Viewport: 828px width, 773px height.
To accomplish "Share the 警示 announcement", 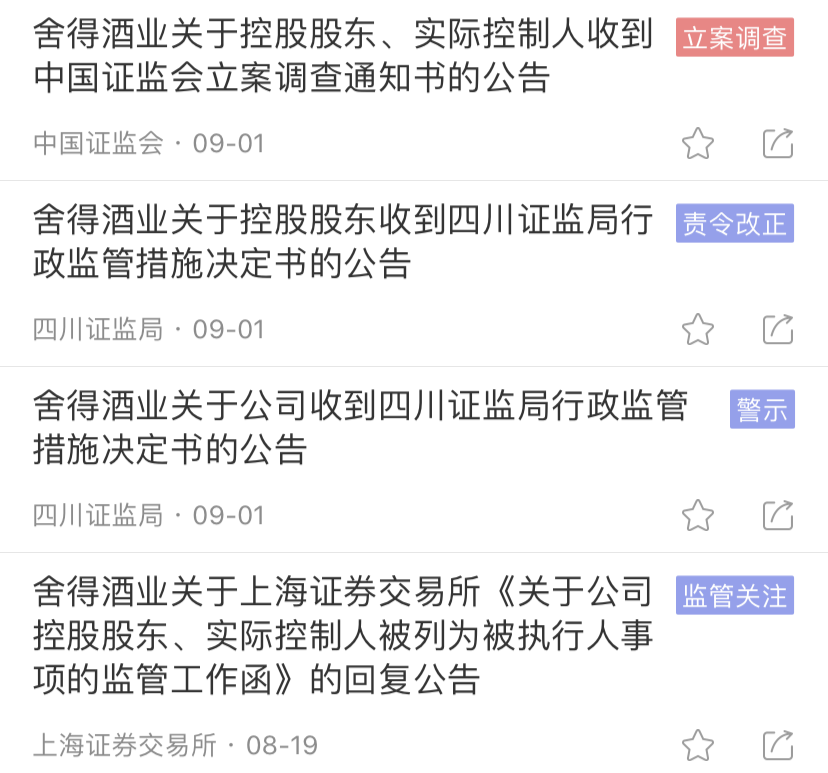I will (x=778, y=515).
